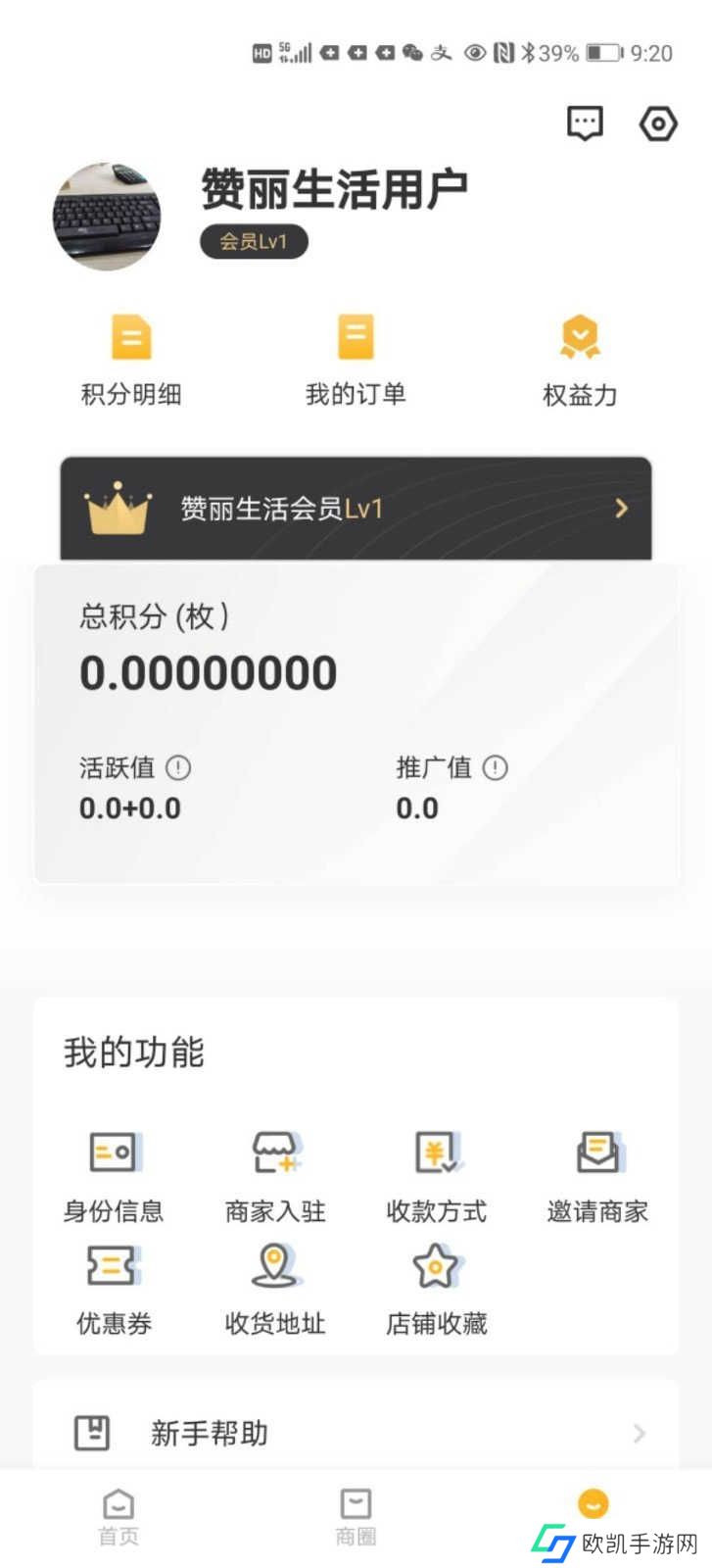Open 店铺收藏 favorite stores
This screenshot has width=712, height=1568.
(437, 1290)
